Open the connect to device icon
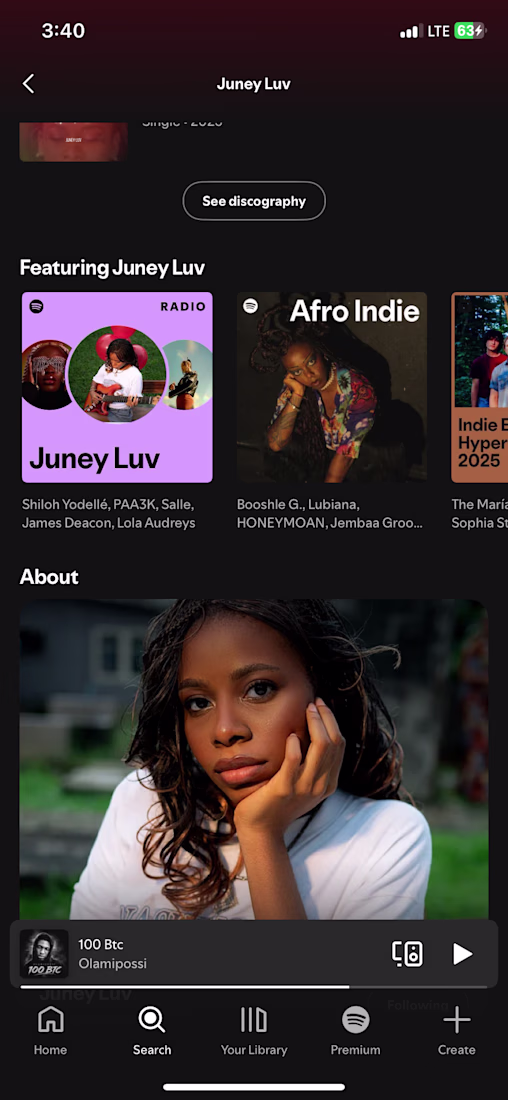The width and height of the screenshot is (508, 1100). (407, 954)
